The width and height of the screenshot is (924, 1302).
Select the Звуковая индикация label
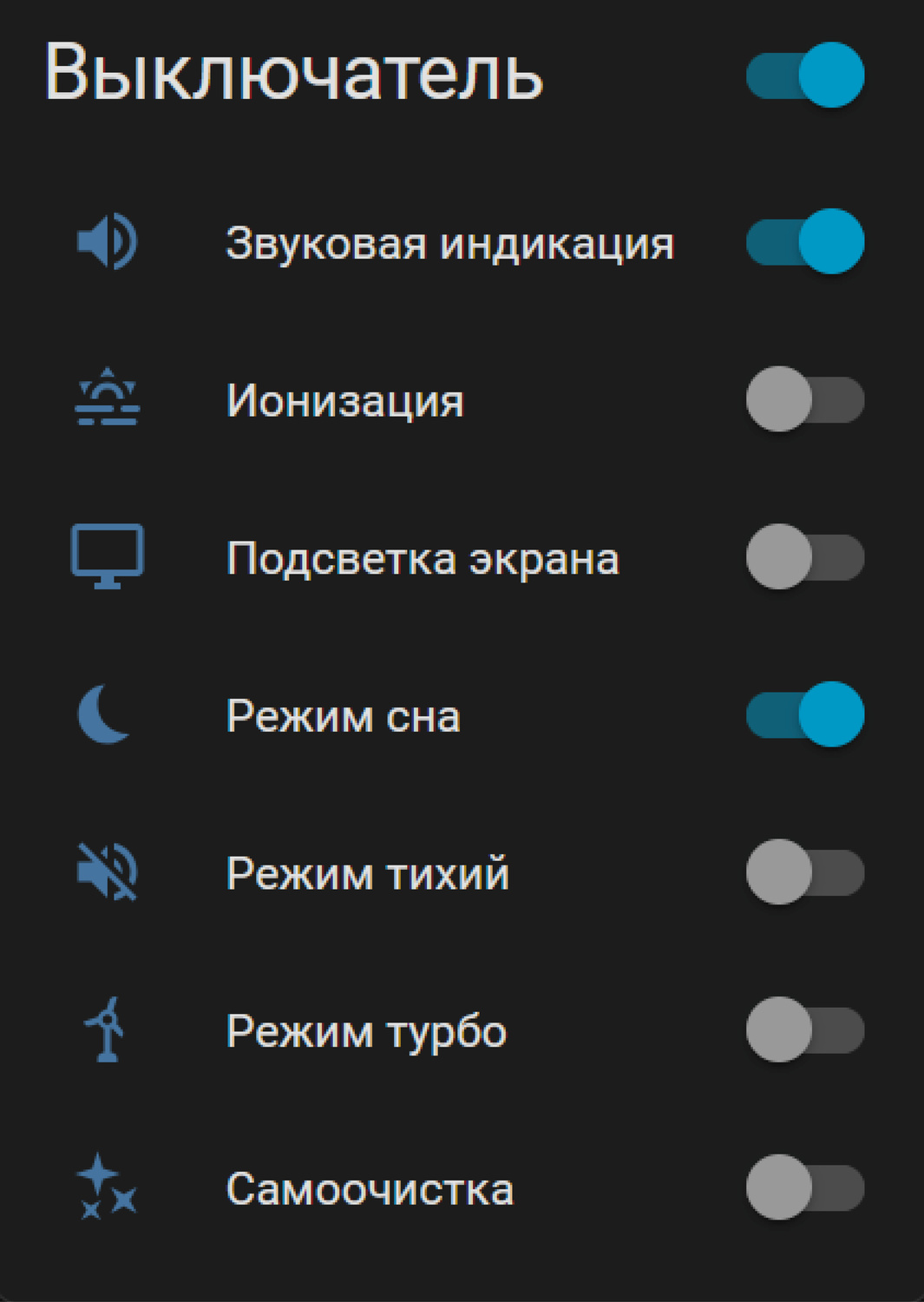pos(450,244)
